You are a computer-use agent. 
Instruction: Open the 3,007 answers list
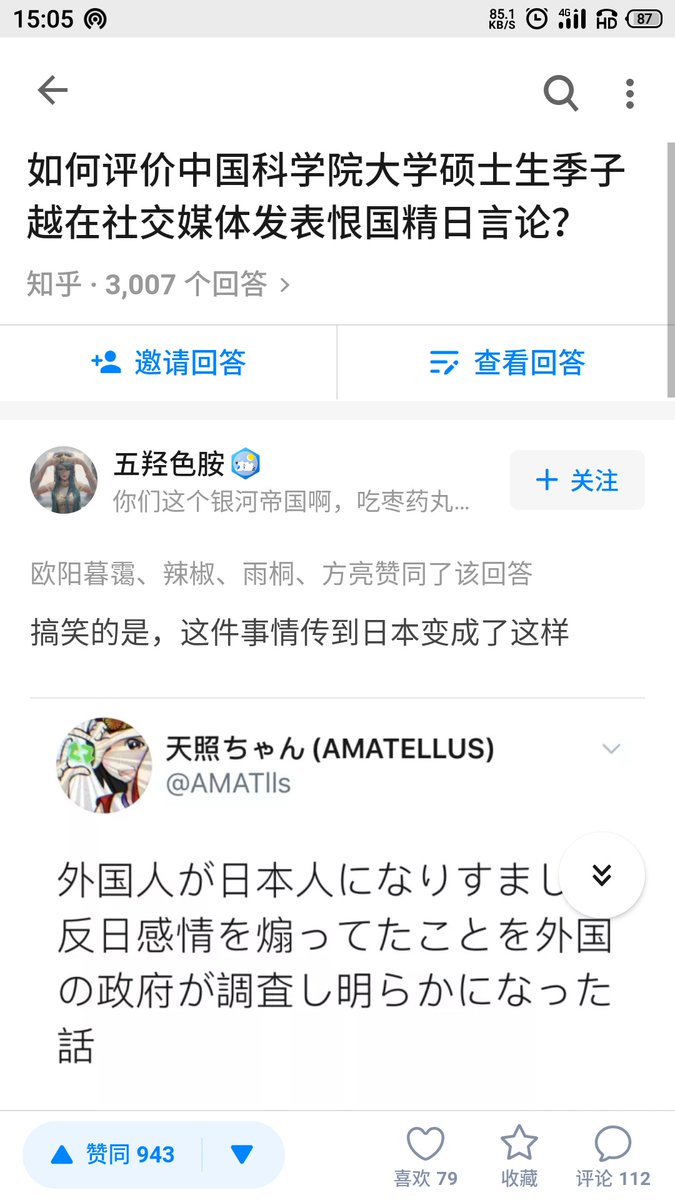point(158,285)
